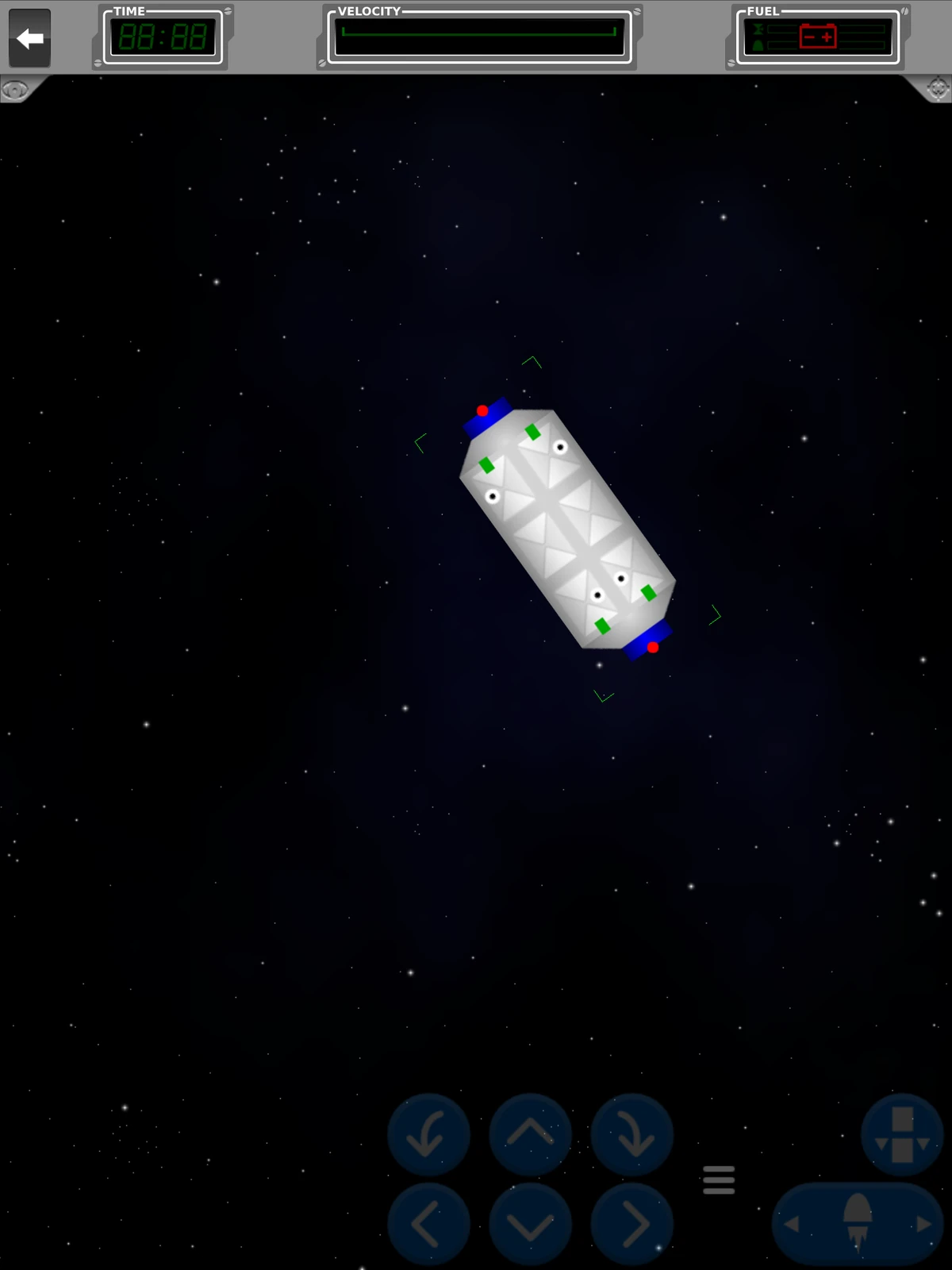The image size is (952, 1270).
Task: Tap the right arrow on engine selector
Action: click(923, 1224)
